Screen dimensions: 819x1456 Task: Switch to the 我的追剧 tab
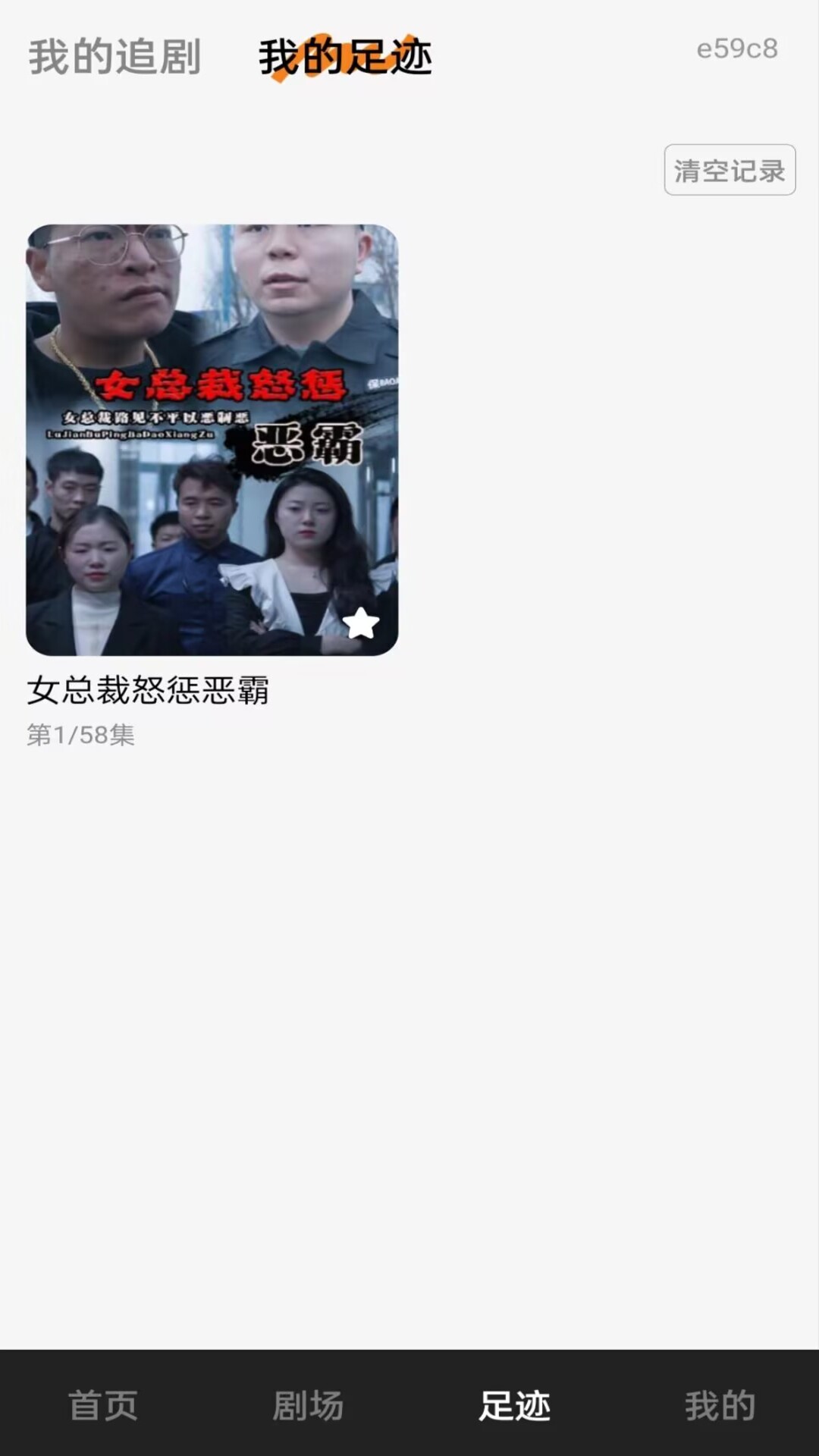[115, 57]
